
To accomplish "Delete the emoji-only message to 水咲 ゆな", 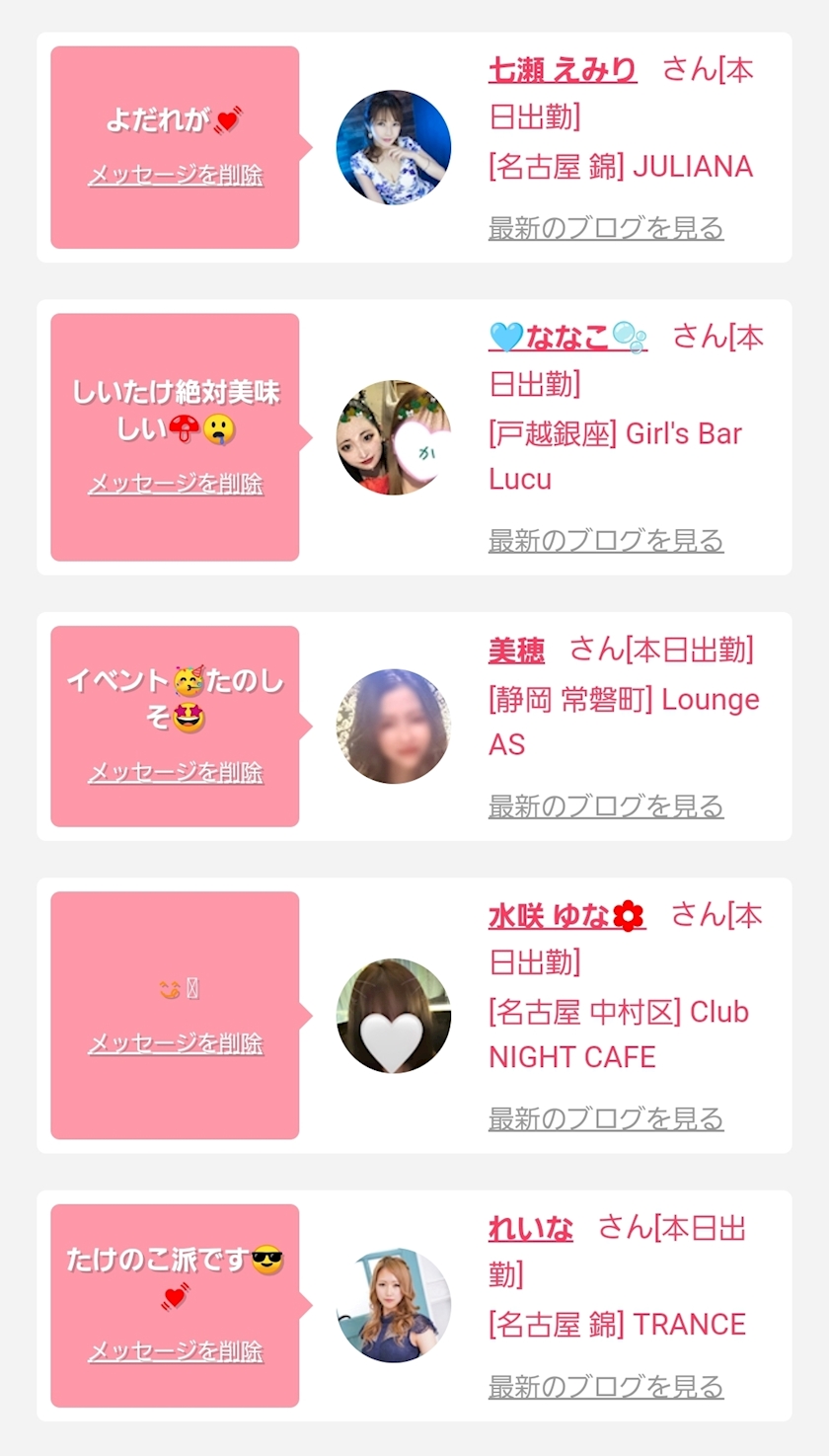I will point(176,1043).
